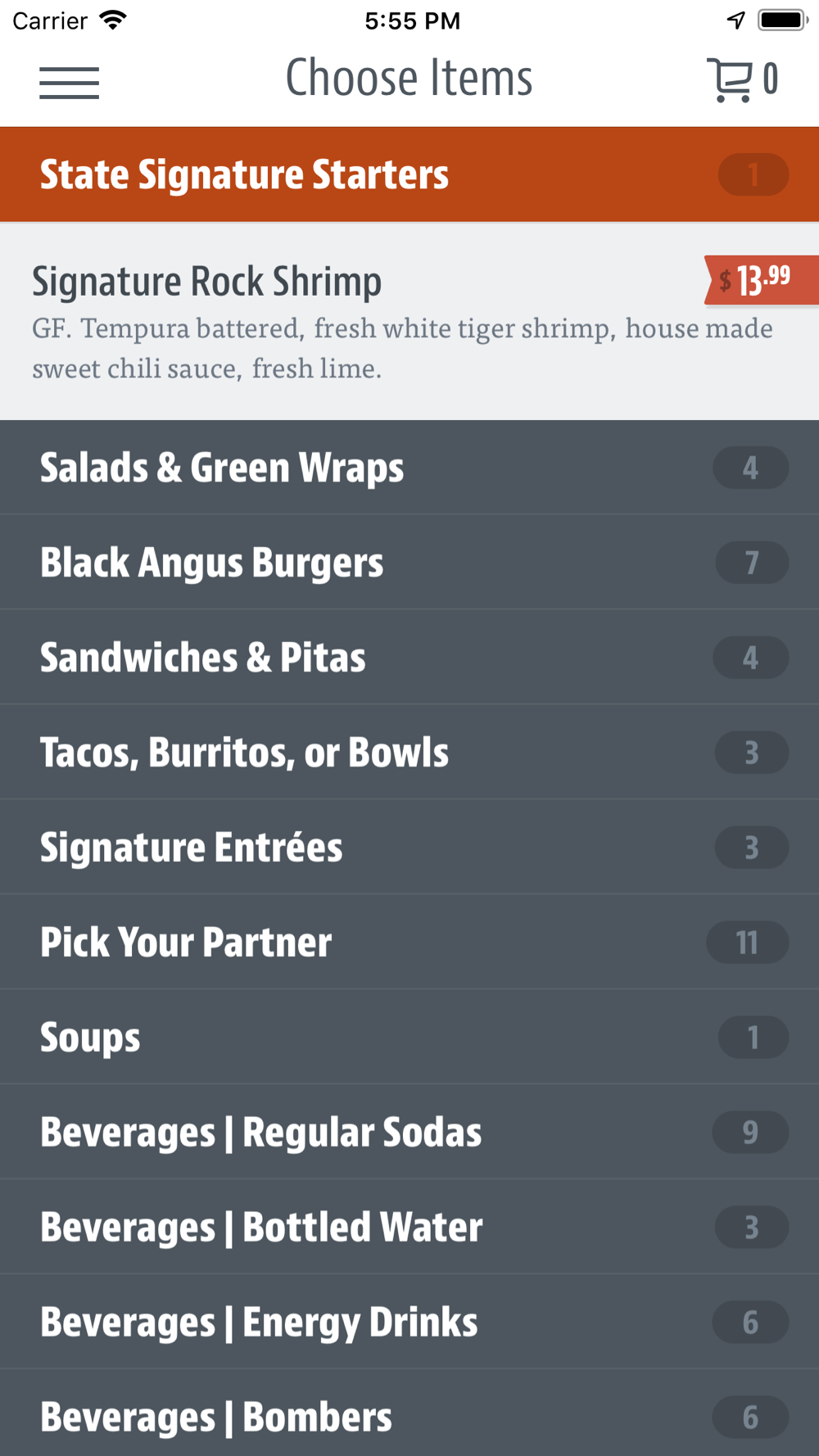
Task: Open the Soups category
Action: coord(409,1038)
